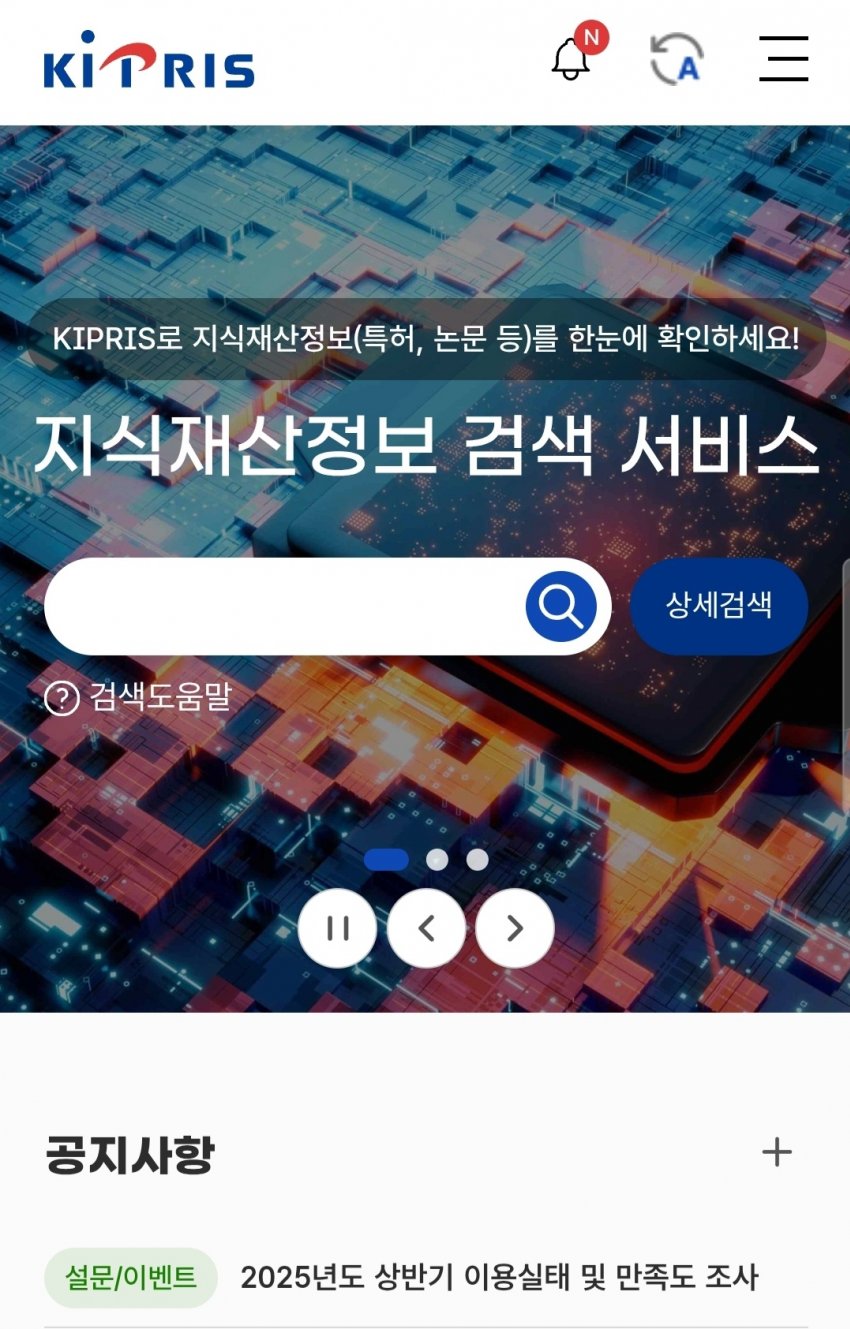The image size is (850, 1329).
Task: Open more 공지사항 with the plus icon
Action: (776, 1153)
